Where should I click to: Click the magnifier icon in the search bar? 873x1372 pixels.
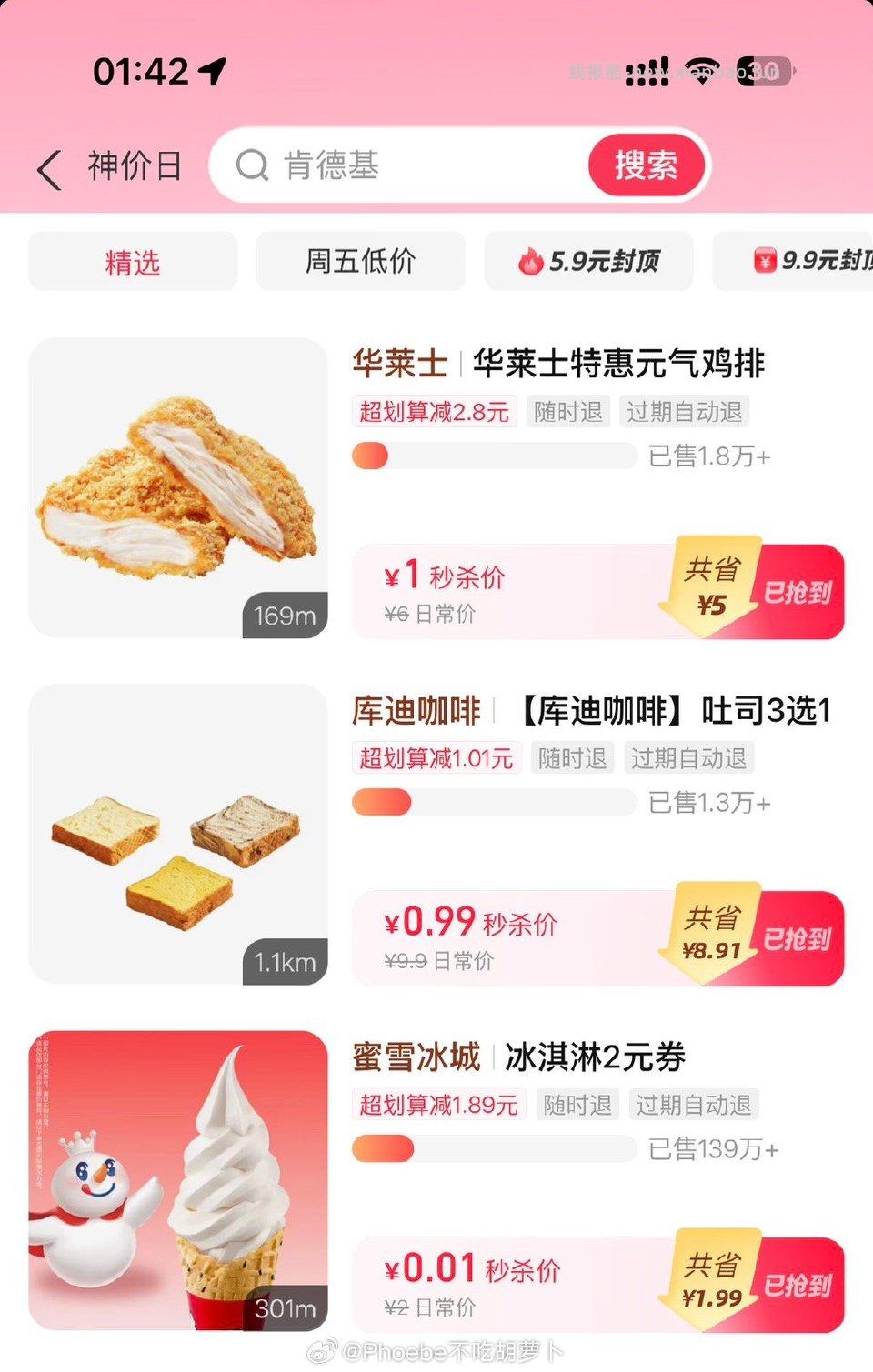click(x=252, y=166)
